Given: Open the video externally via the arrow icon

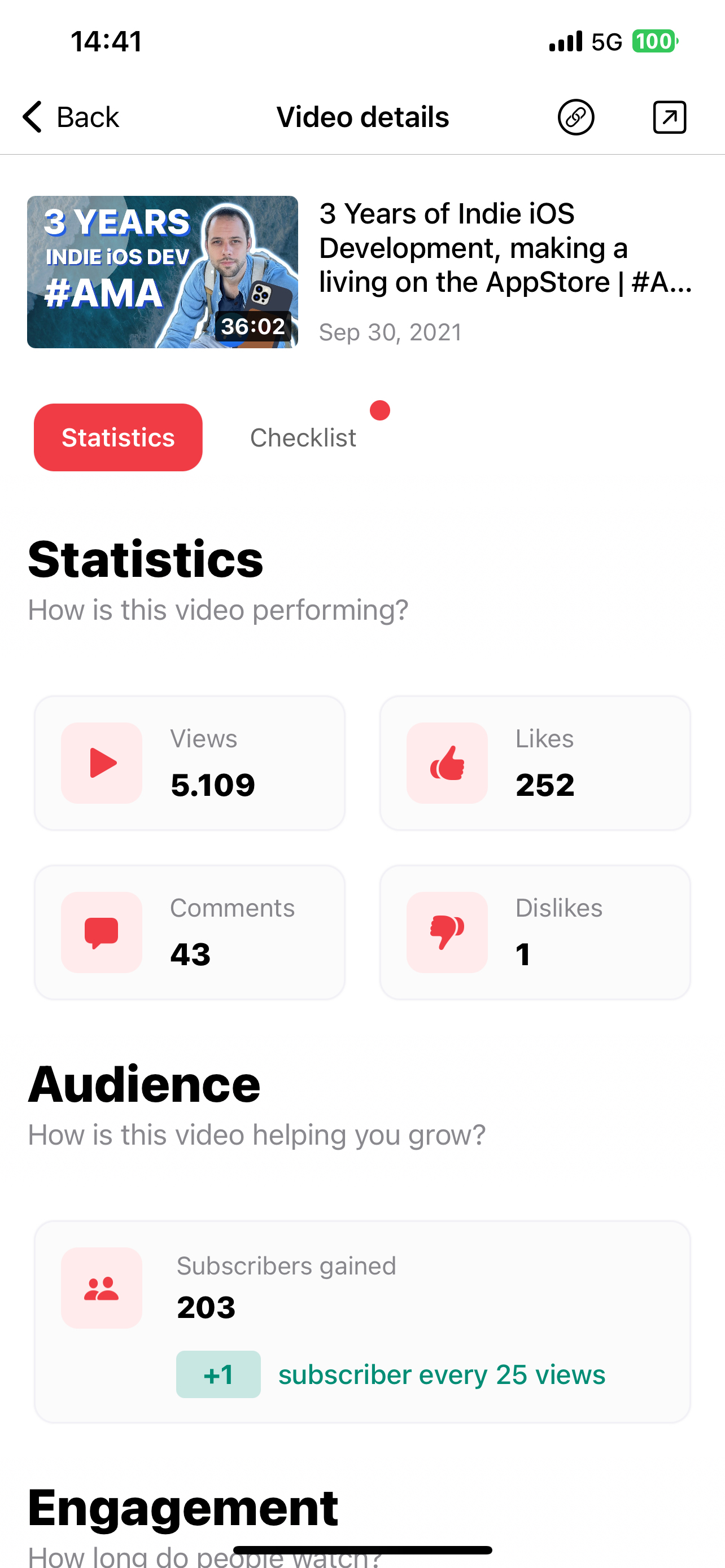Looking at the screenshot, I should coord(669,117).
